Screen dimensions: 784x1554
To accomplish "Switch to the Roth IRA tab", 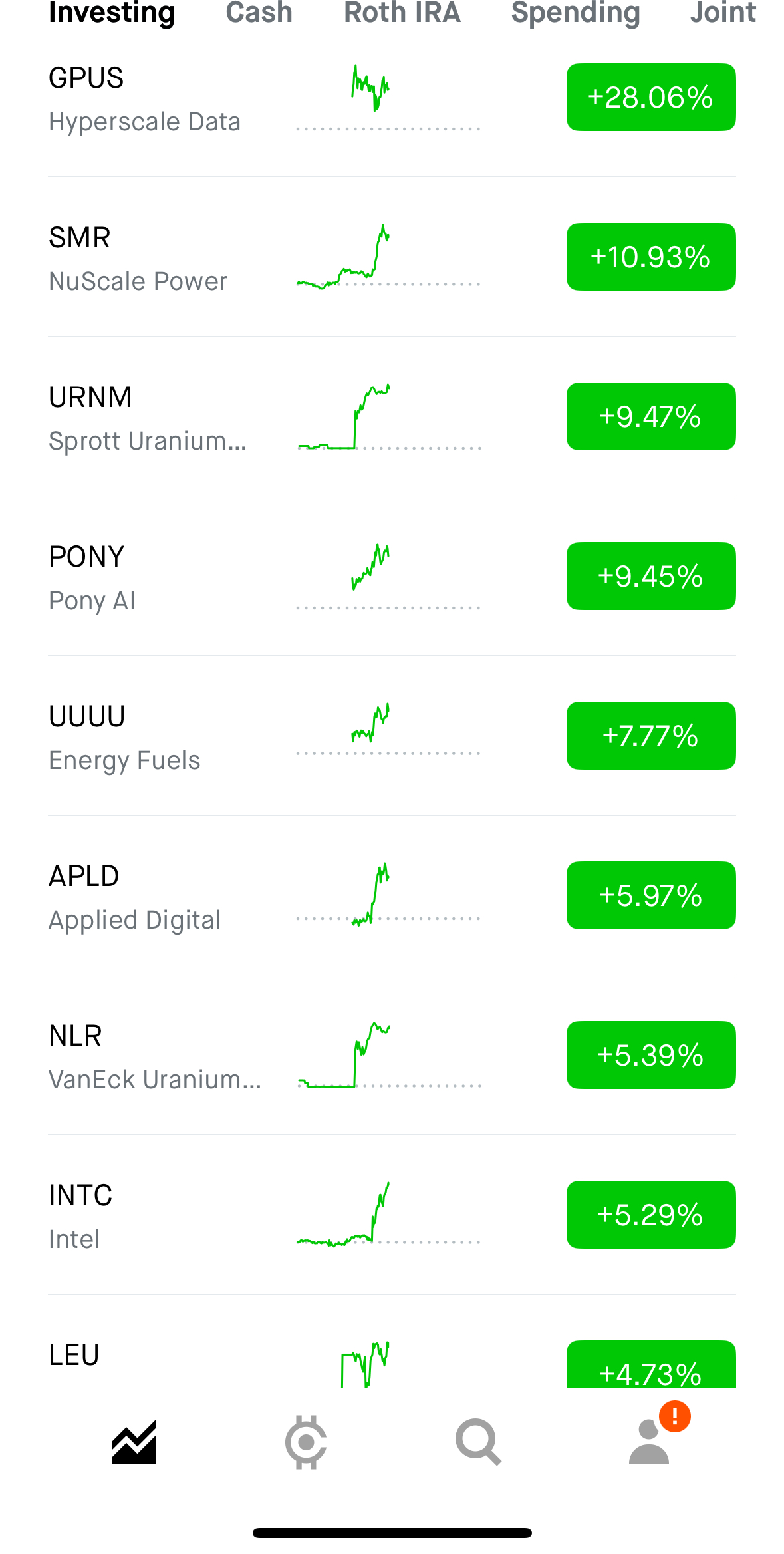I will pos(402,13).
